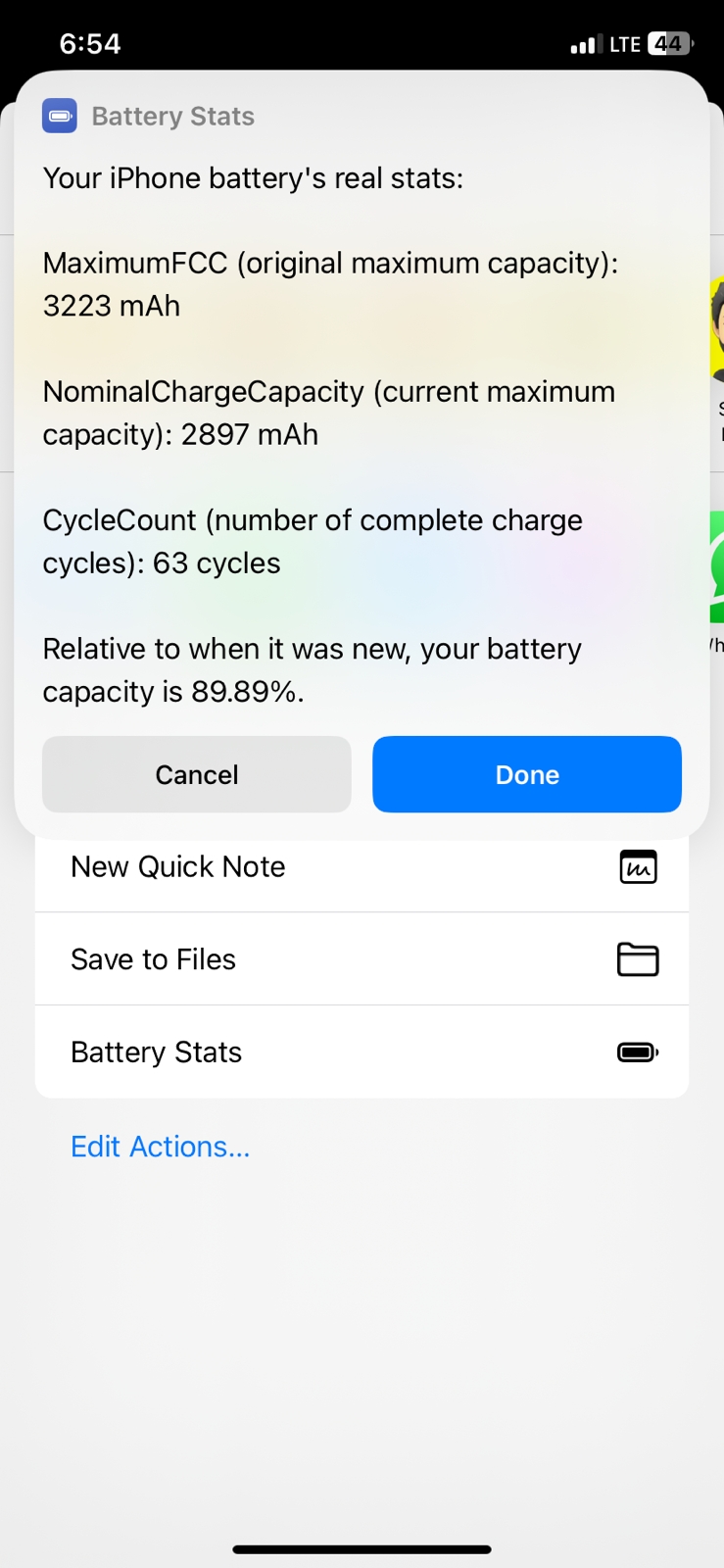Run the Battery Stats shortcut row
This screenshot has width=724, height=1568.
tap(362, 1052)
